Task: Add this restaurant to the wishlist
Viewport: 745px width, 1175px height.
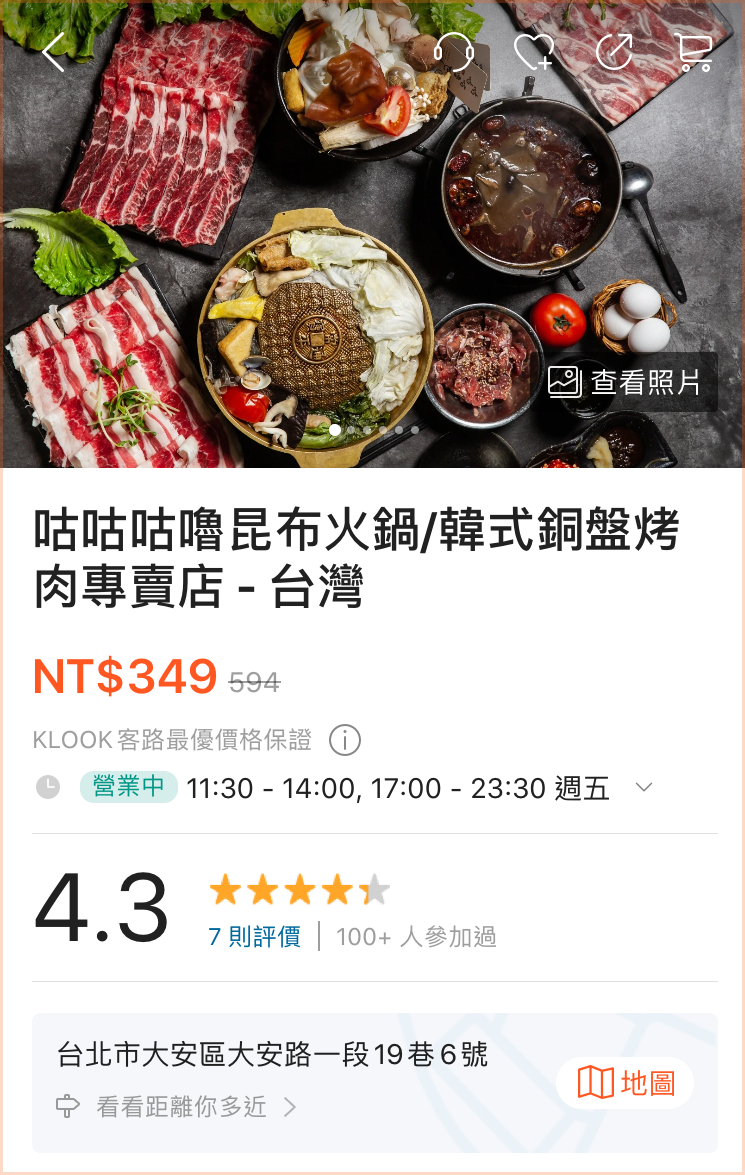Action: pyautogui.click(x=534, y=52)
